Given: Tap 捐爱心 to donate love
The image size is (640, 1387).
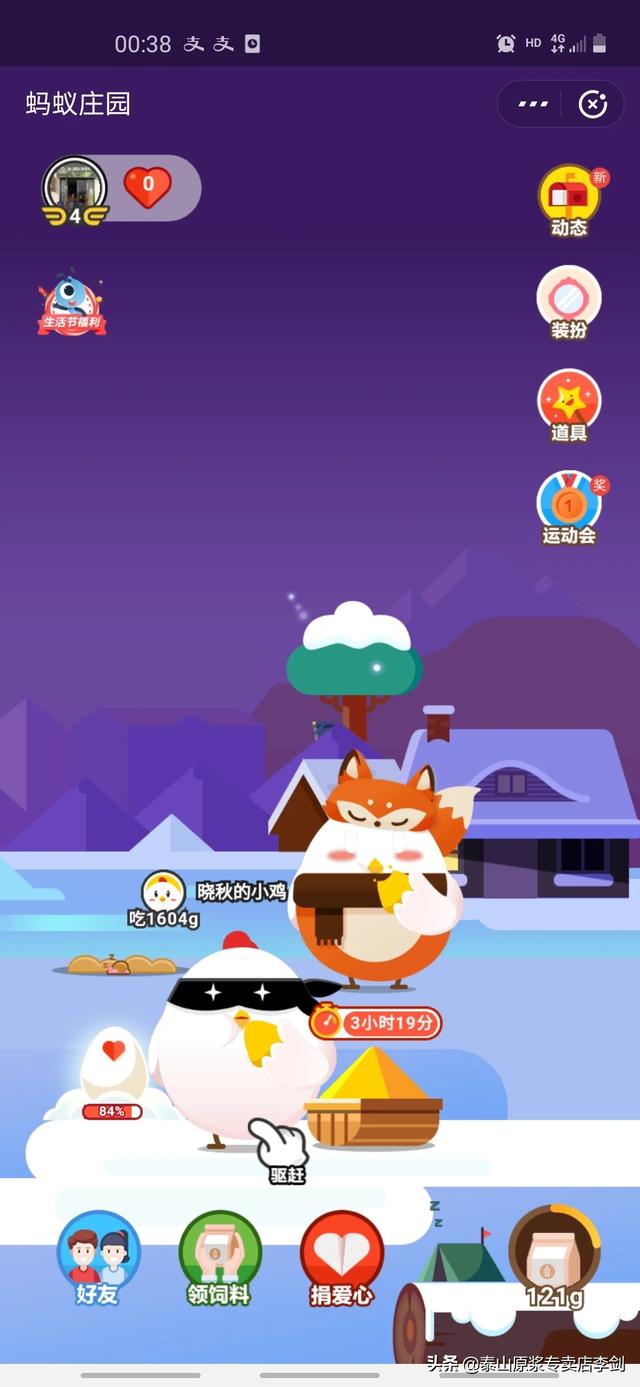Looking at the screenshot, I should pyautogui.click(x=342, y=1257).
